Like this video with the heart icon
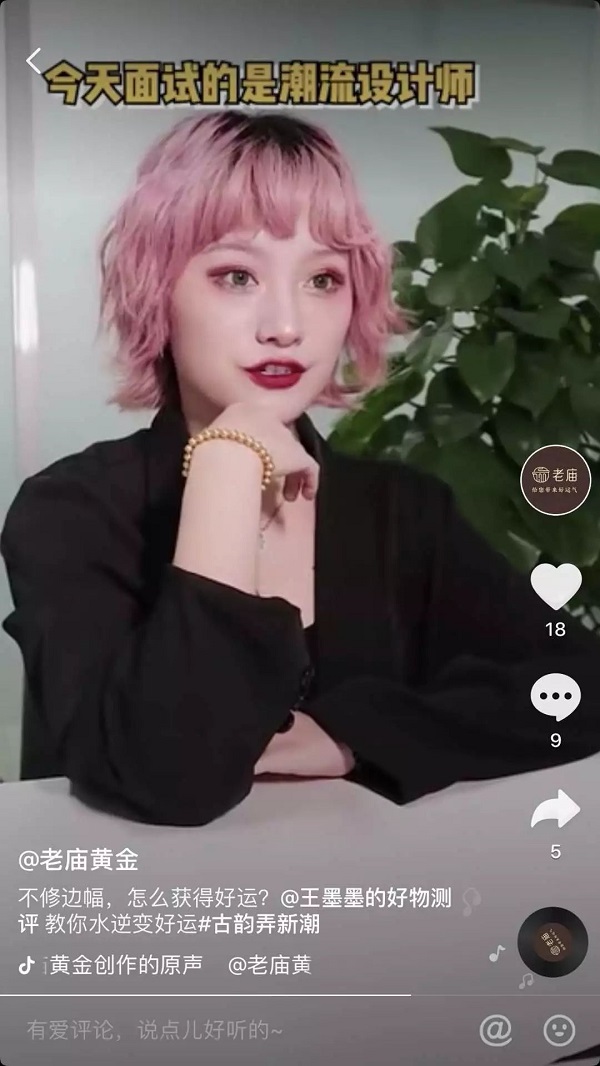 click(555, 587)
